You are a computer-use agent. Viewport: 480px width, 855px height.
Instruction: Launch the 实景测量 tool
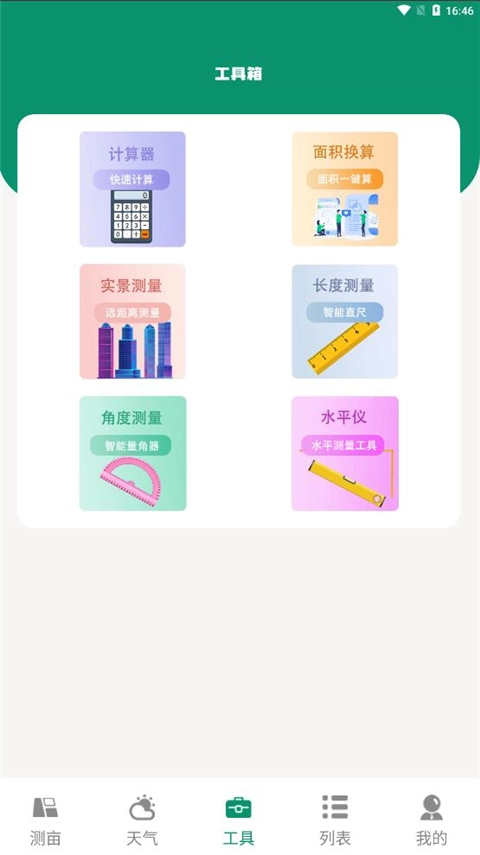(133, 322)
